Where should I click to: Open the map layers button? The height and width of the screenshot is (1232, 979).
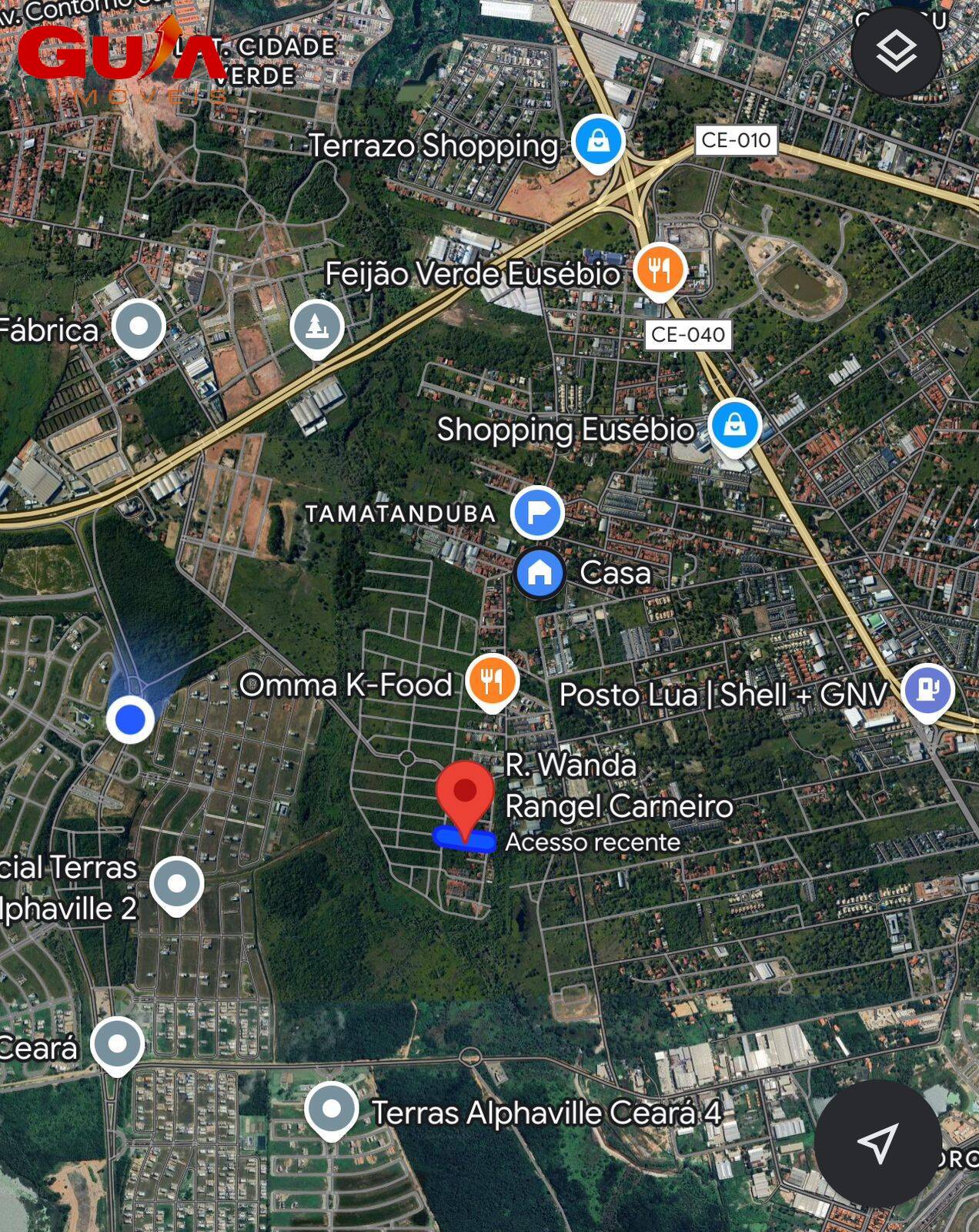(x=897, y=52)
